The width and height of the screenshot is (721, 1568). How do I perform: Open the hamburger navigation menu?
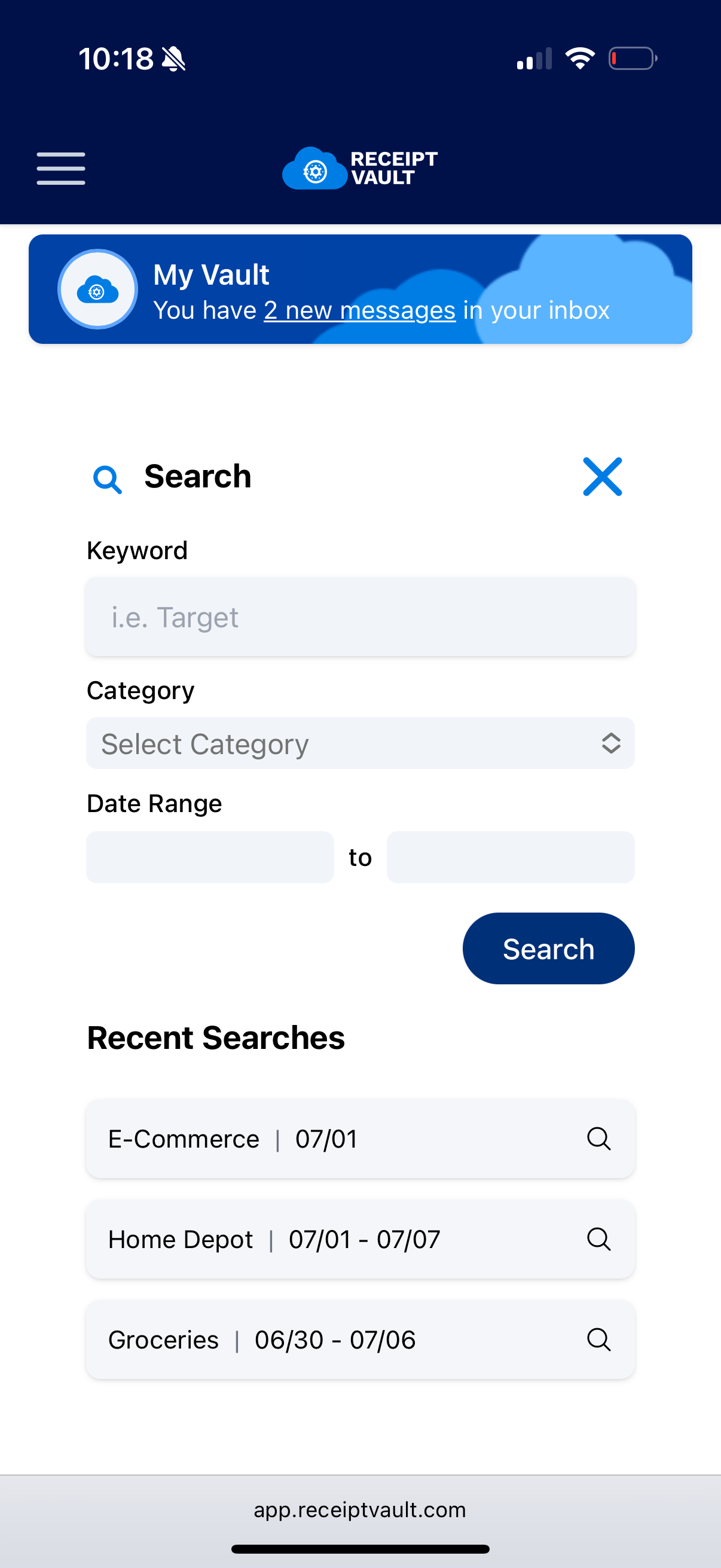coord(61,169)
